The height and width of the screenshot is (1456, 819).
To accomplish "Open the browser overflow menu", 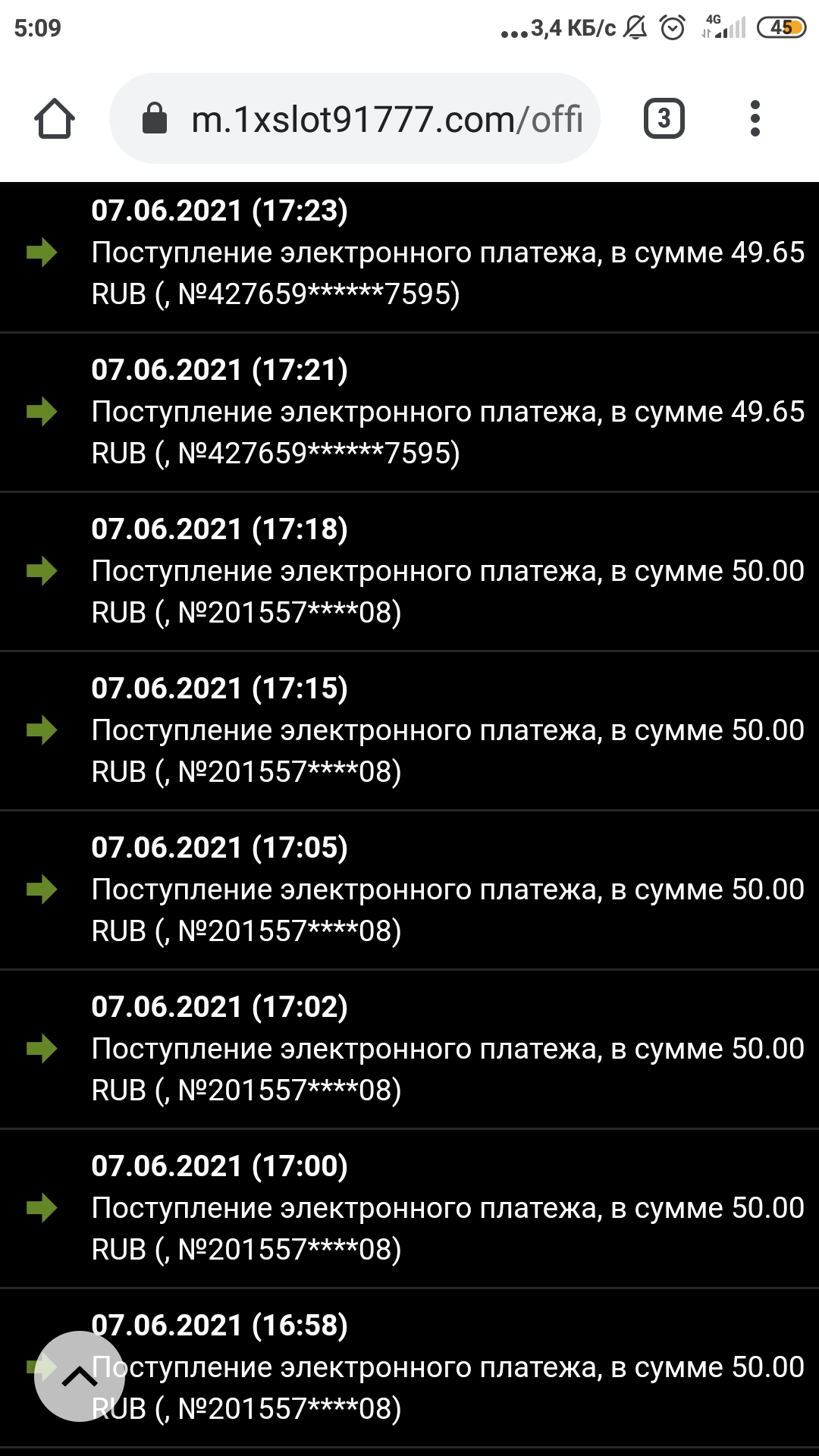I will click(x=754, y=119).
